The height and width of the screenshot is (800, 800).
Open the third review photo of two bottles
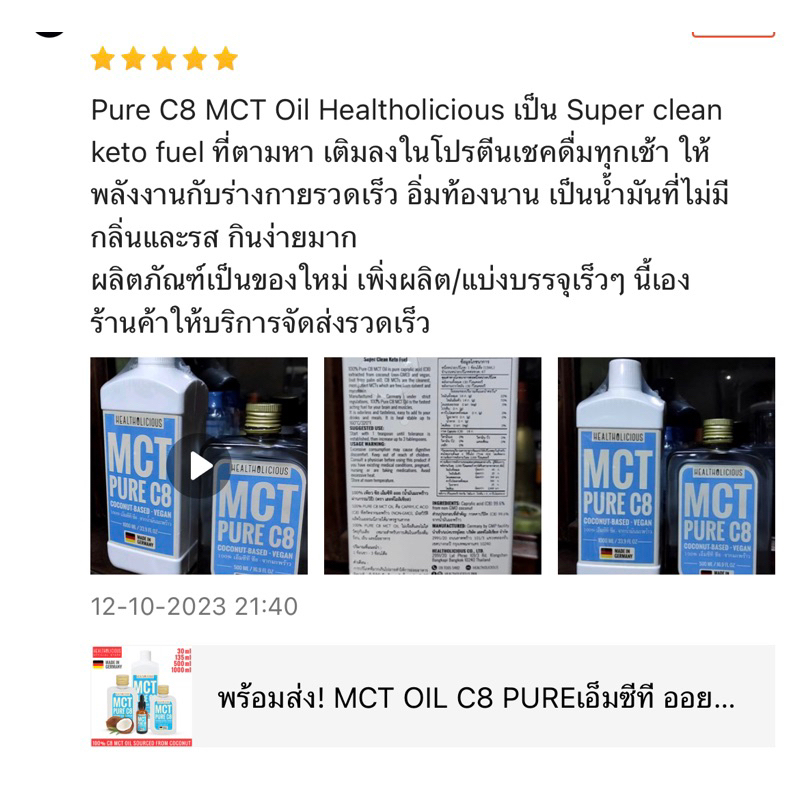[666, 465]
